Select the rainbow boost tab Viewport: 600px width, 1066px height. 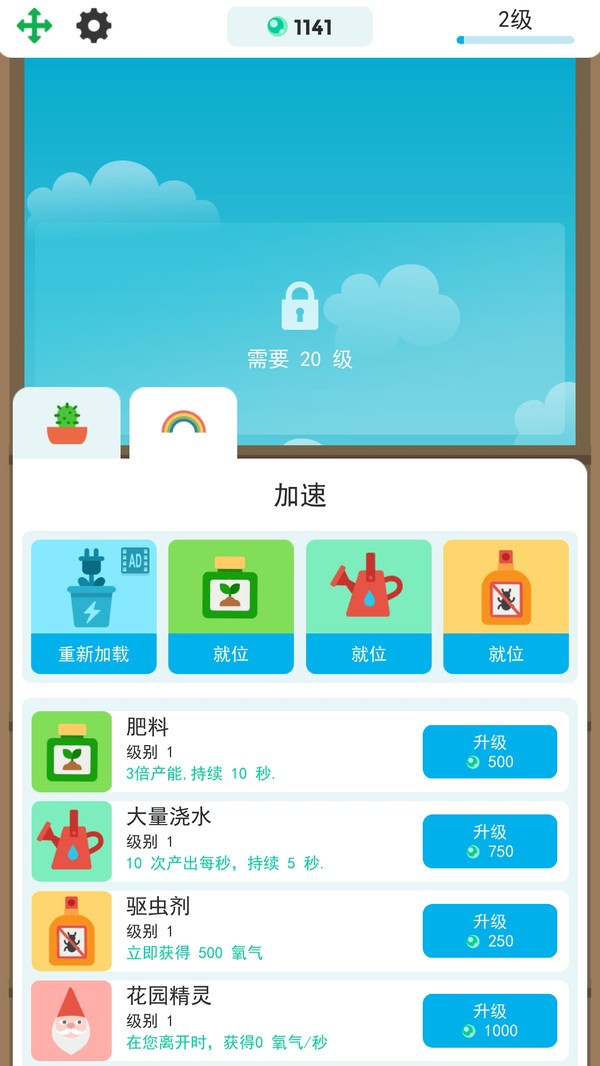click(x=183, y=423)
